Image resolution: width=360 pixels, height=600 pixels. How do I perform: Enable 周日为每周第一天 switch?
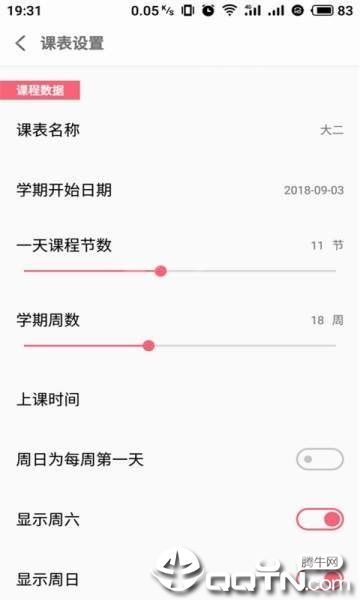(319, 459)
